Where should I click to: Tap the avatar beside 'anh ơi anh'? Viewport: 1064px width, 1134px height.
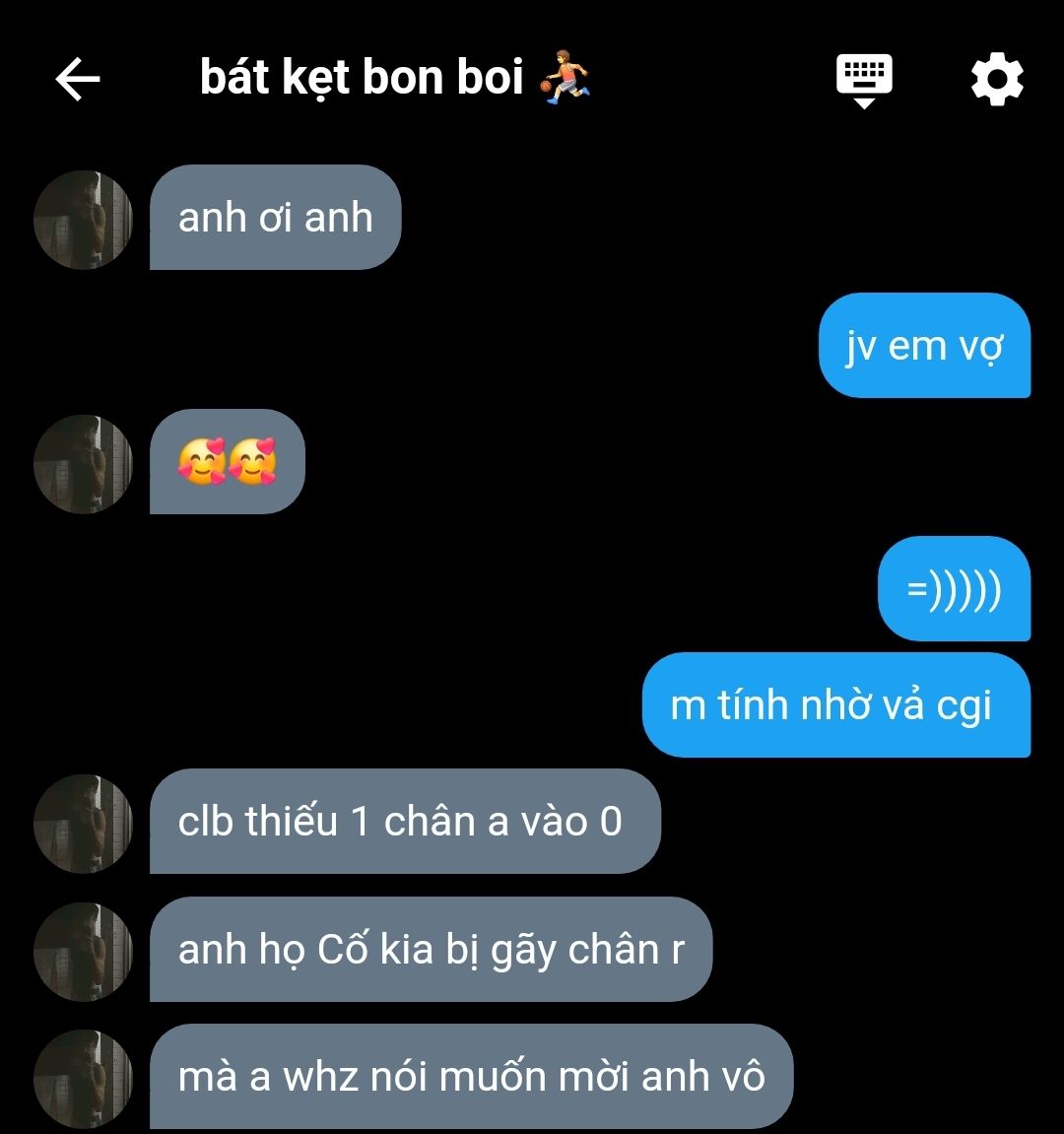83,219
